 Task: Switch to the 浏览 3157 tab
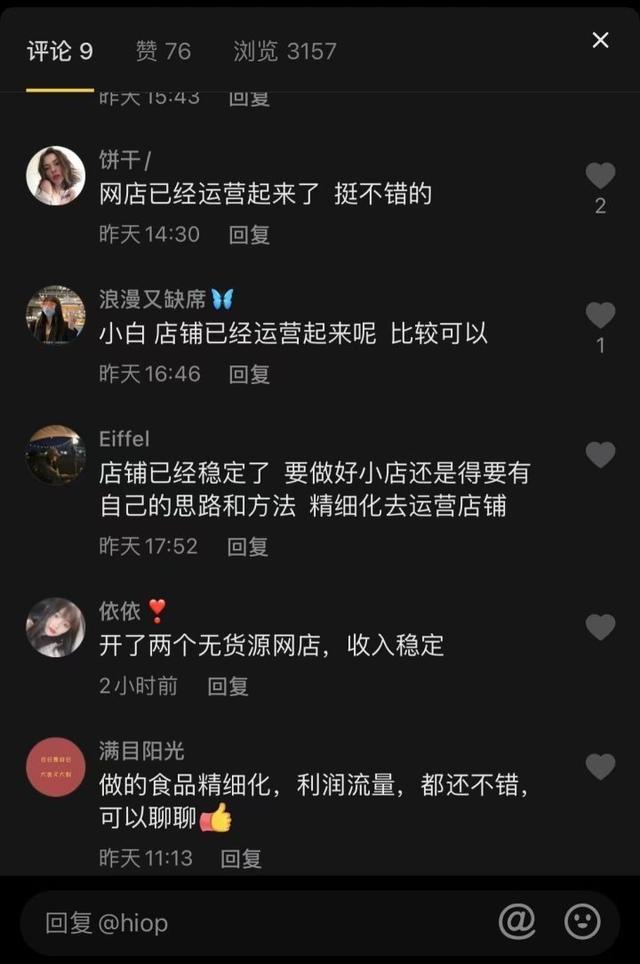pyautogui.click(x=285, y=51)
